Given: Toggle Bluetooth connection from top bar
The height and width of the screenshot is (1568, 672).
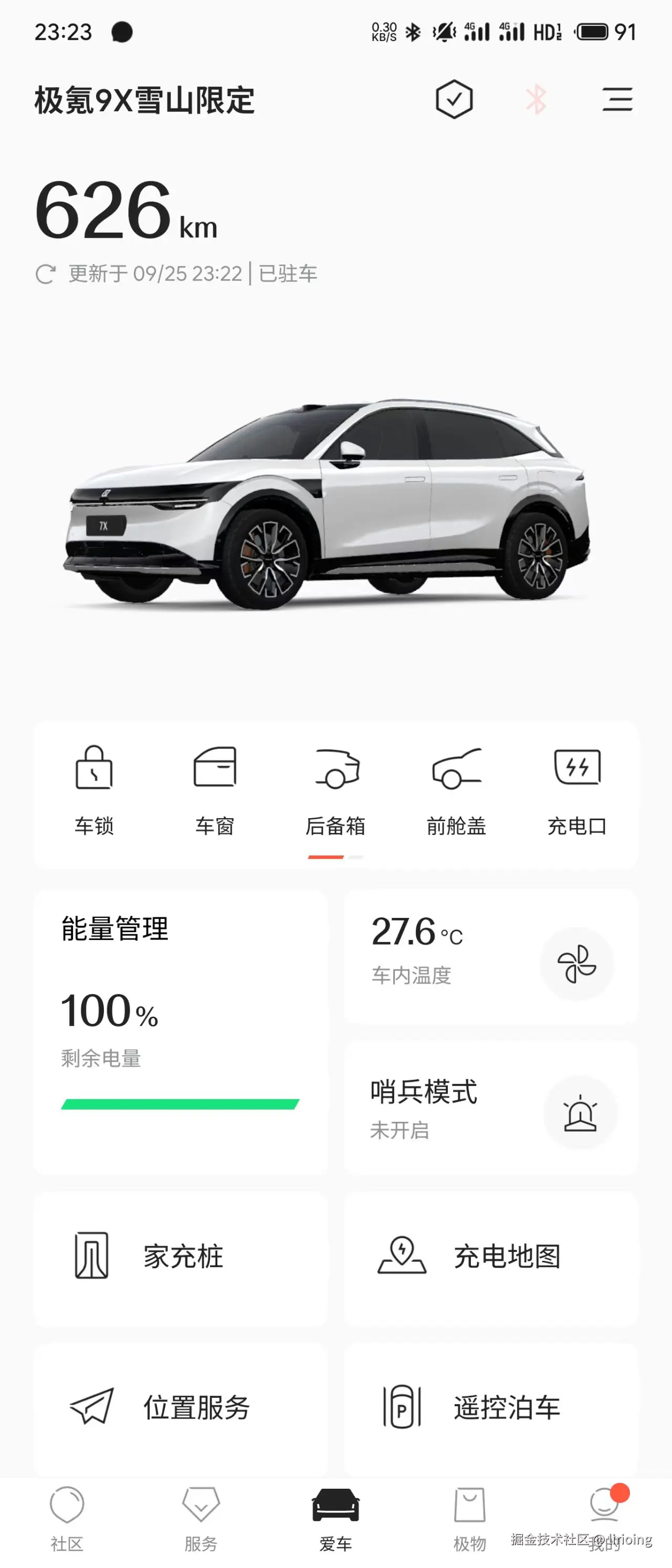Looking at the screenshot, I should (x=536, y=99).
